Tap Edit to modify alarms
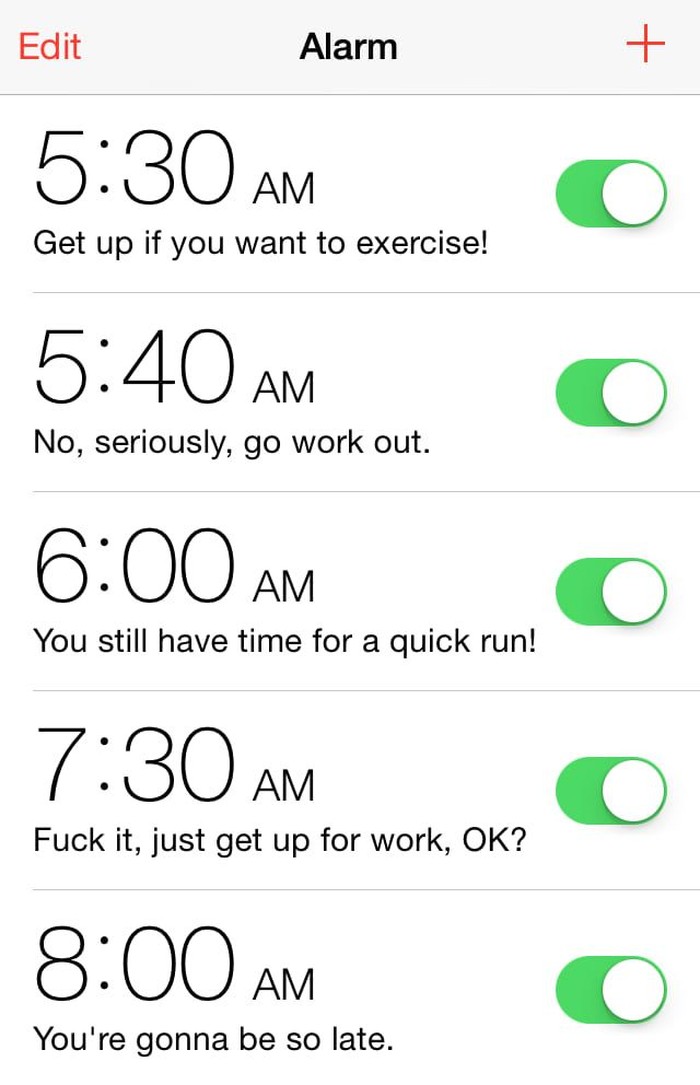The width and height of the screenshot is (700, 1085). 49,46
